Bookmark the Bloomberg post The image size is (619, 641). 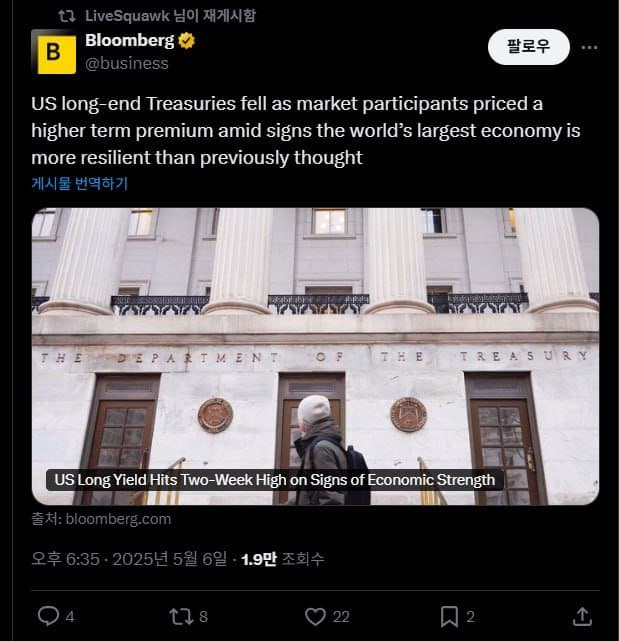(449, 616)
